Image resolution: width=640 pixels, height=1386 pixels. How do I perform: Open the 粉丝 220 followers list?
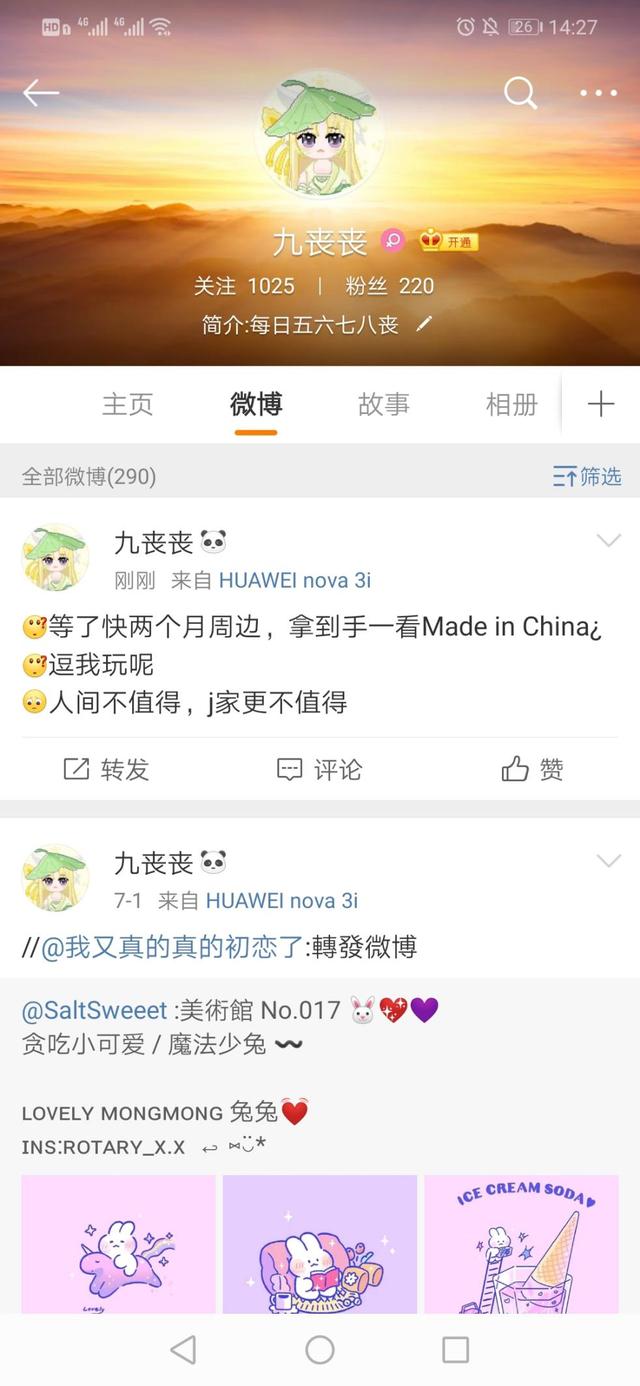click(x=390, y=286)
